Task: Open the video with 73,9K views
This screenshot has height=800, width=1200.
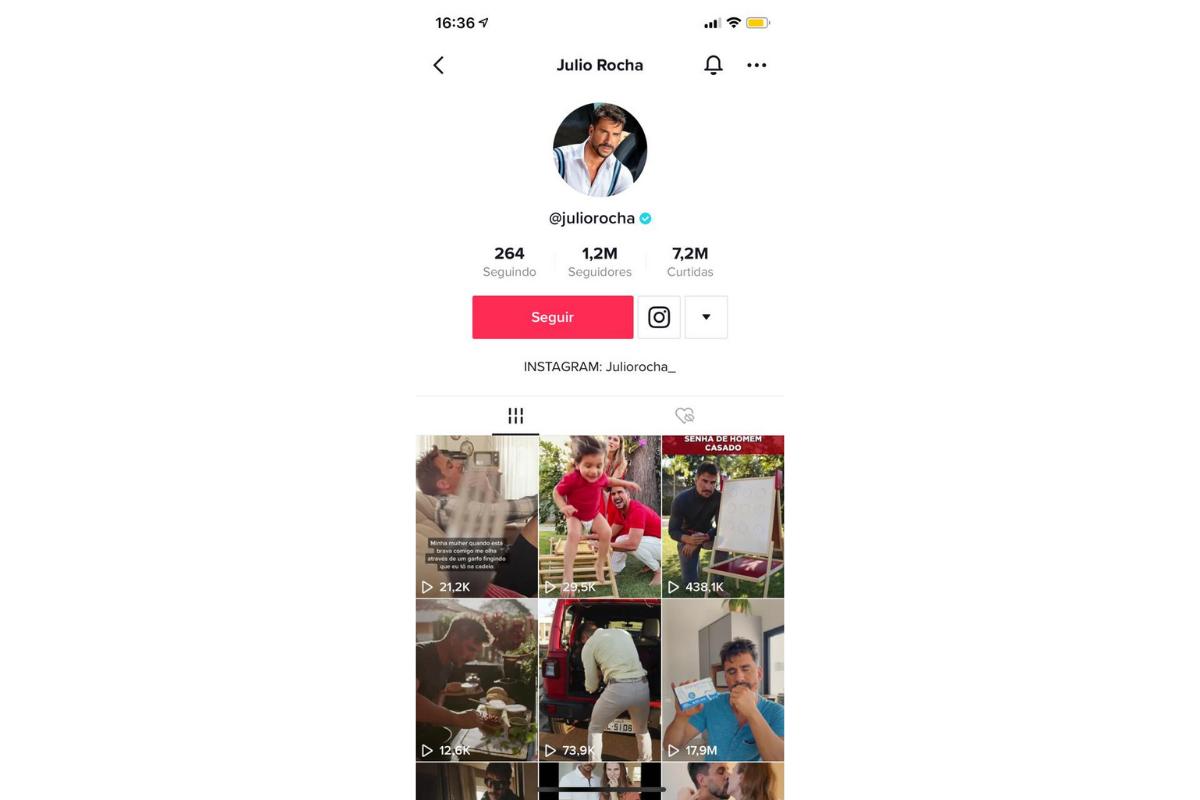Action: pyautogui.click(x=600, y=680)
